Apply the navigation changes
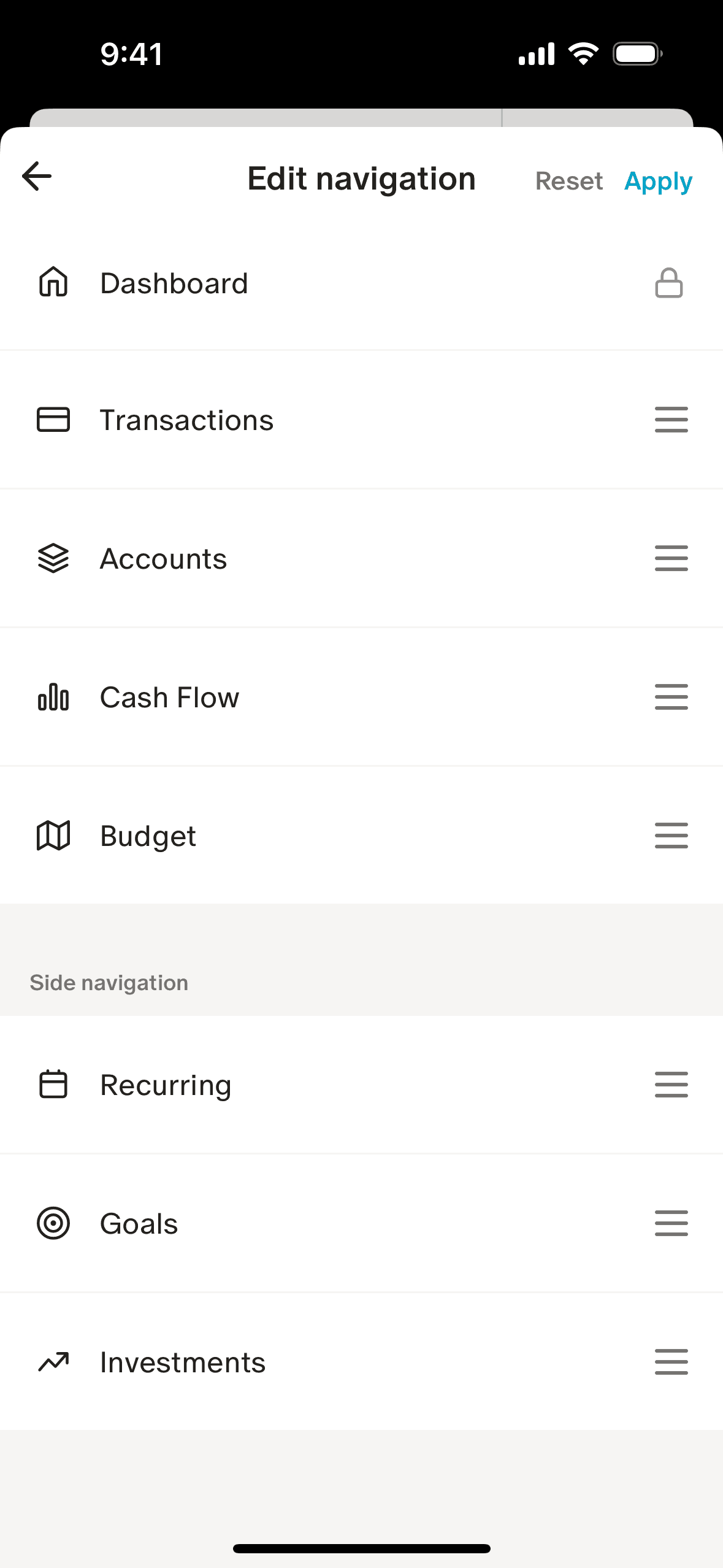The height and width of the screenshot is (1568, 723). pyautogui.click(x=658, y=181)
